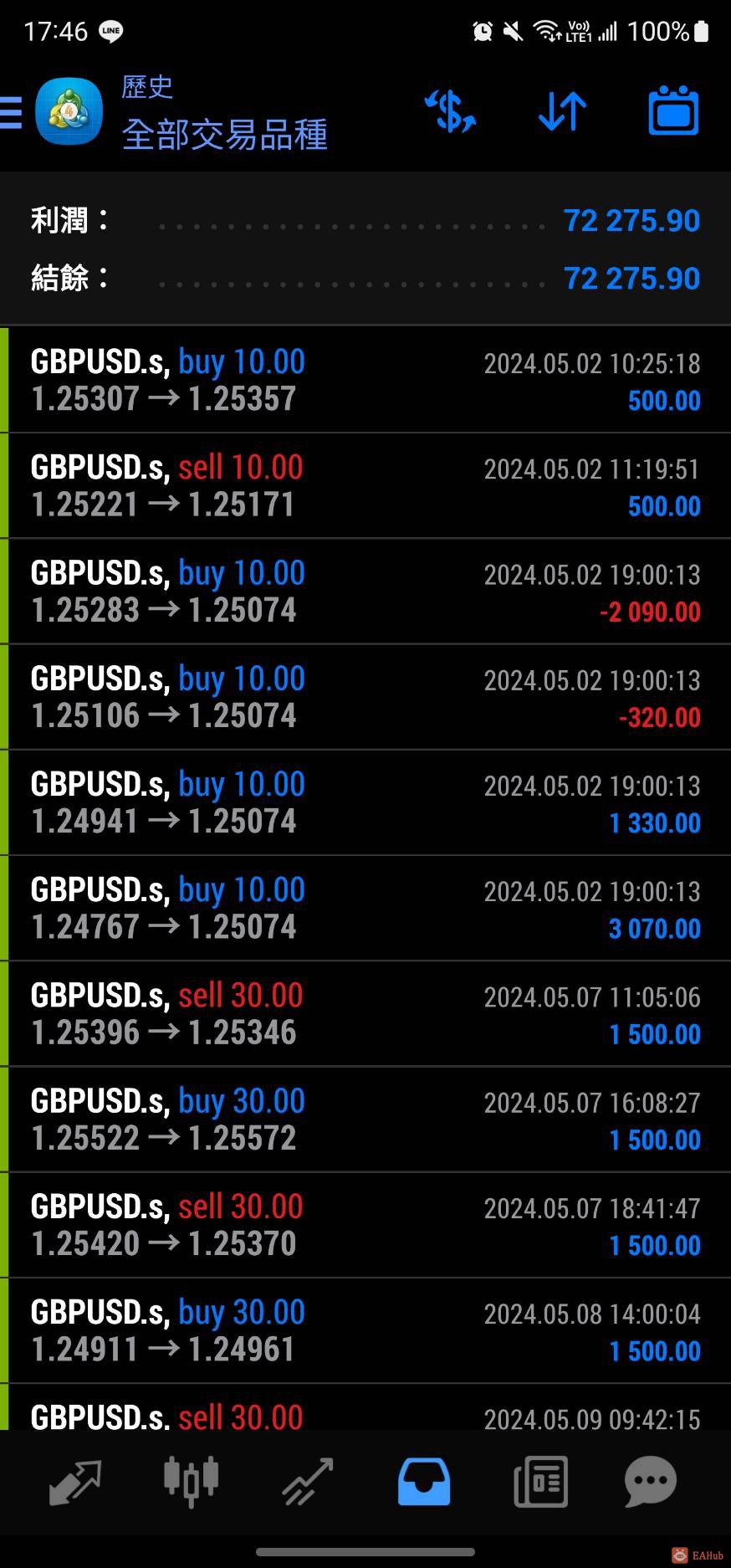The width and height of the screenshot is (731, 1568).
Task: Tap the currency symbol filter icon
Action: [x=450, y=112]
